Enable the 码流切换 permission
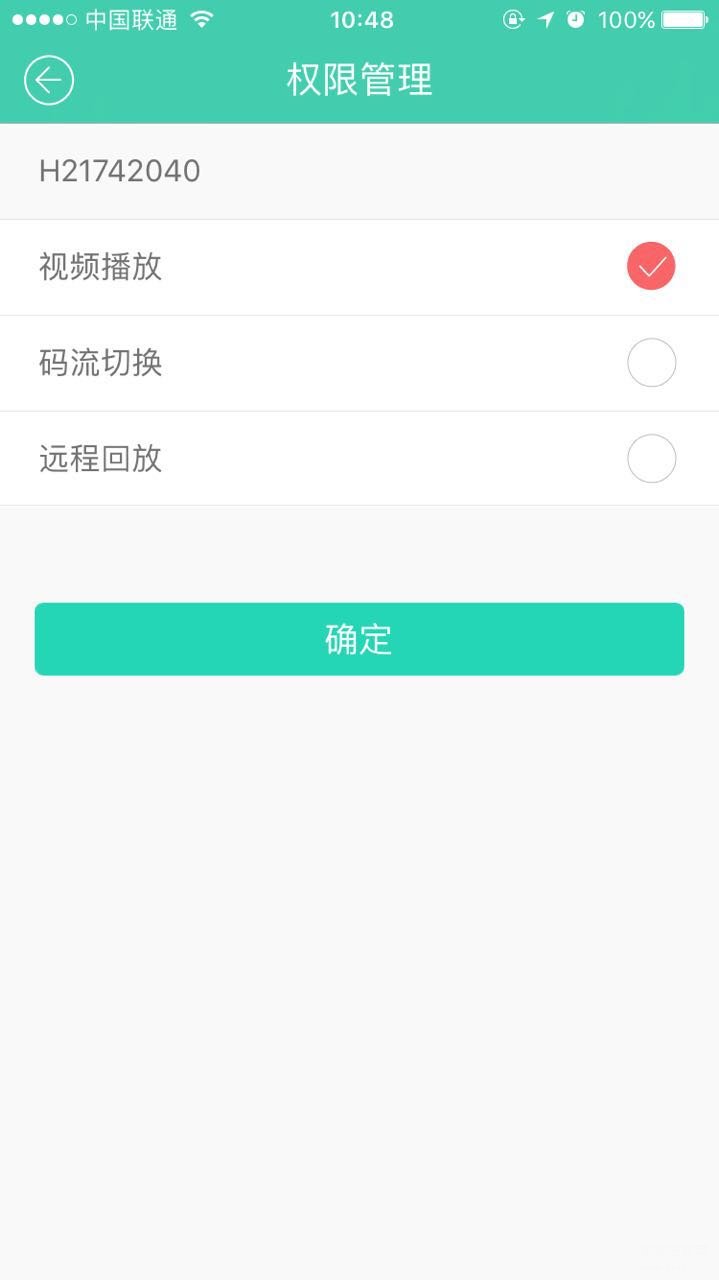This screenshot has height=1280, width=719. point(651,363)
